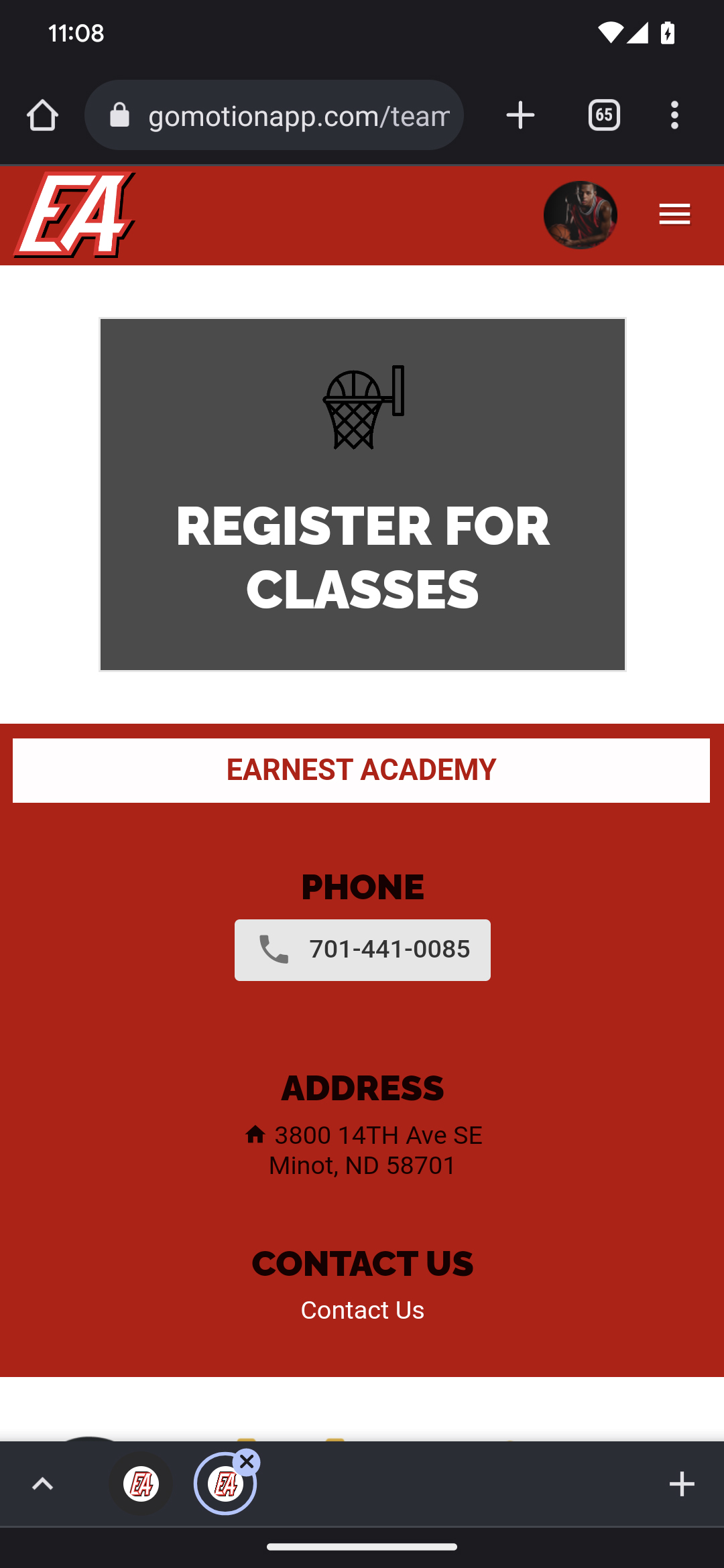Open a new browser tab
Image resolution: width=724 pixels, height=1568 pixels.
tap(520, 115)
